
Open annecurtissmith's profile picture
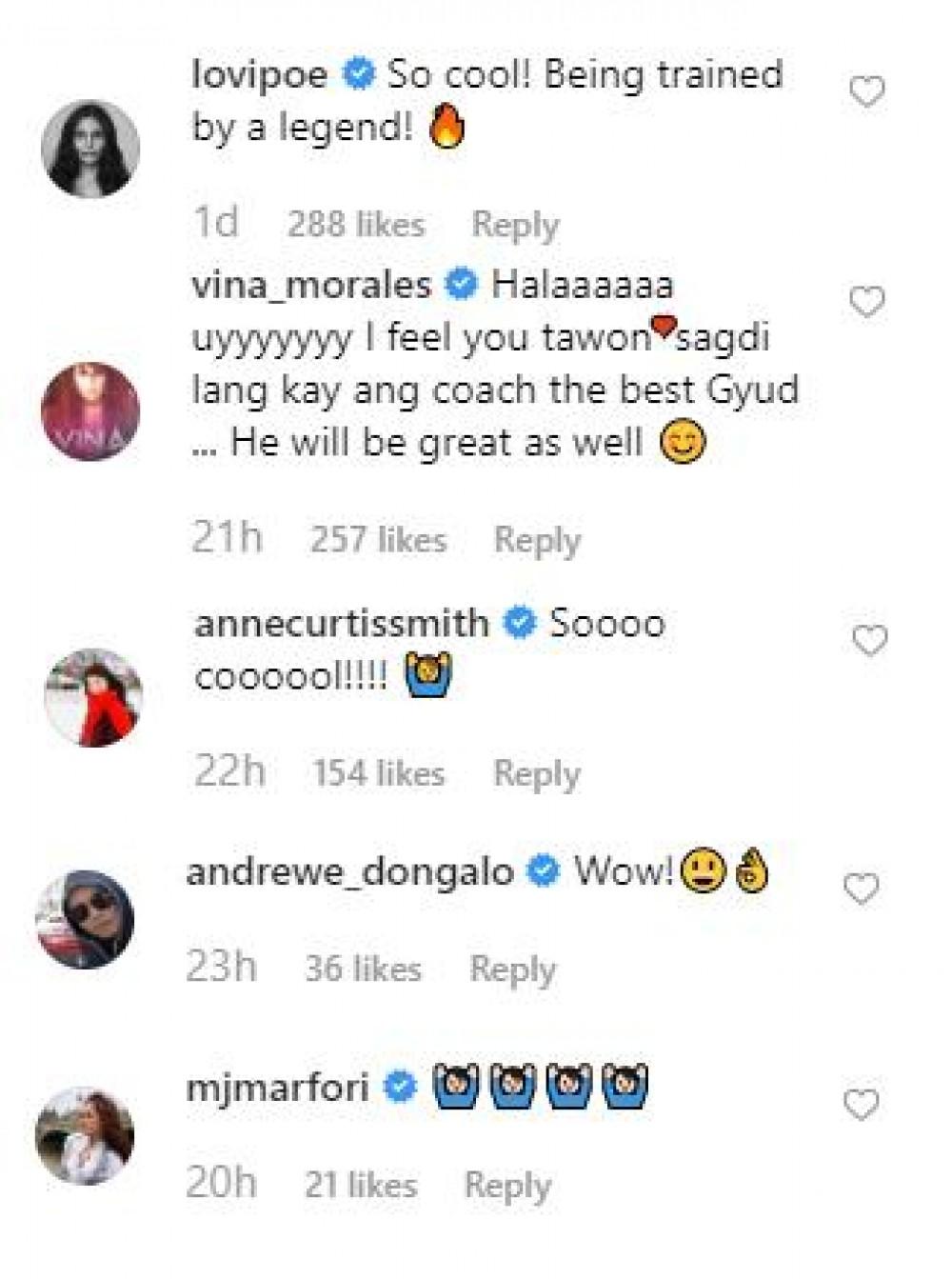click(x=93, y=697)
